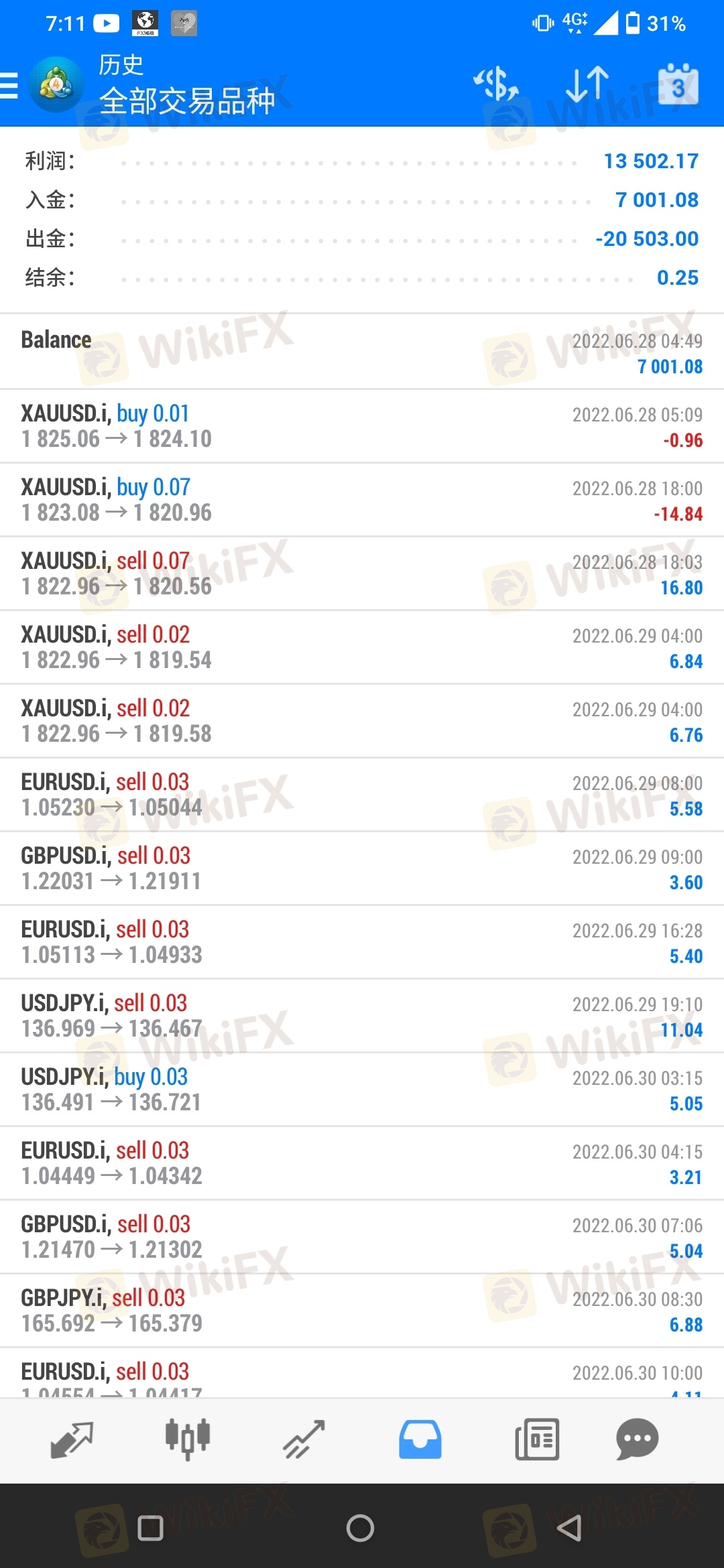
Task: Expand XAUUSD.i buy 0.01 trade row
Action: (362, 426)
